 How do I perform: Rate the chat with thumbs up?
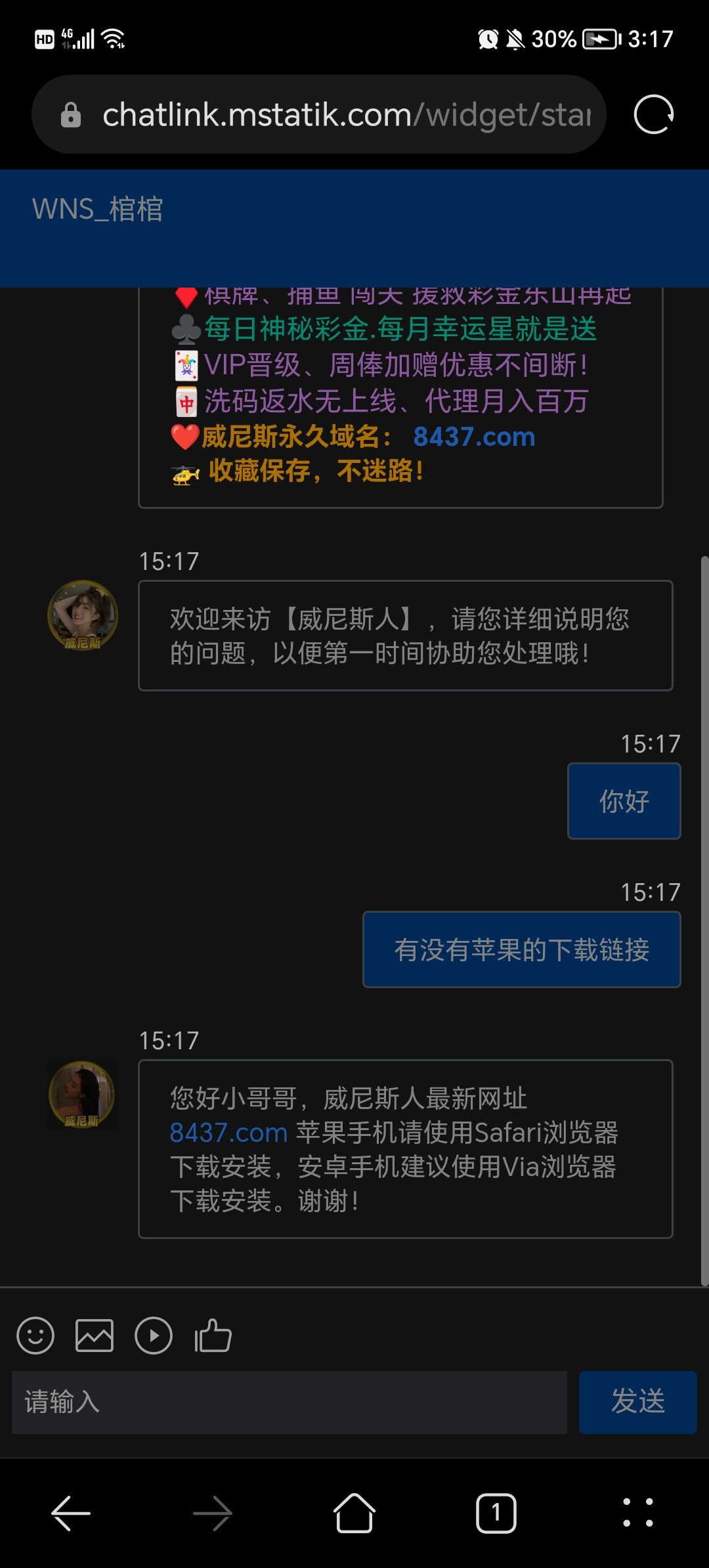coord(213,1336)
